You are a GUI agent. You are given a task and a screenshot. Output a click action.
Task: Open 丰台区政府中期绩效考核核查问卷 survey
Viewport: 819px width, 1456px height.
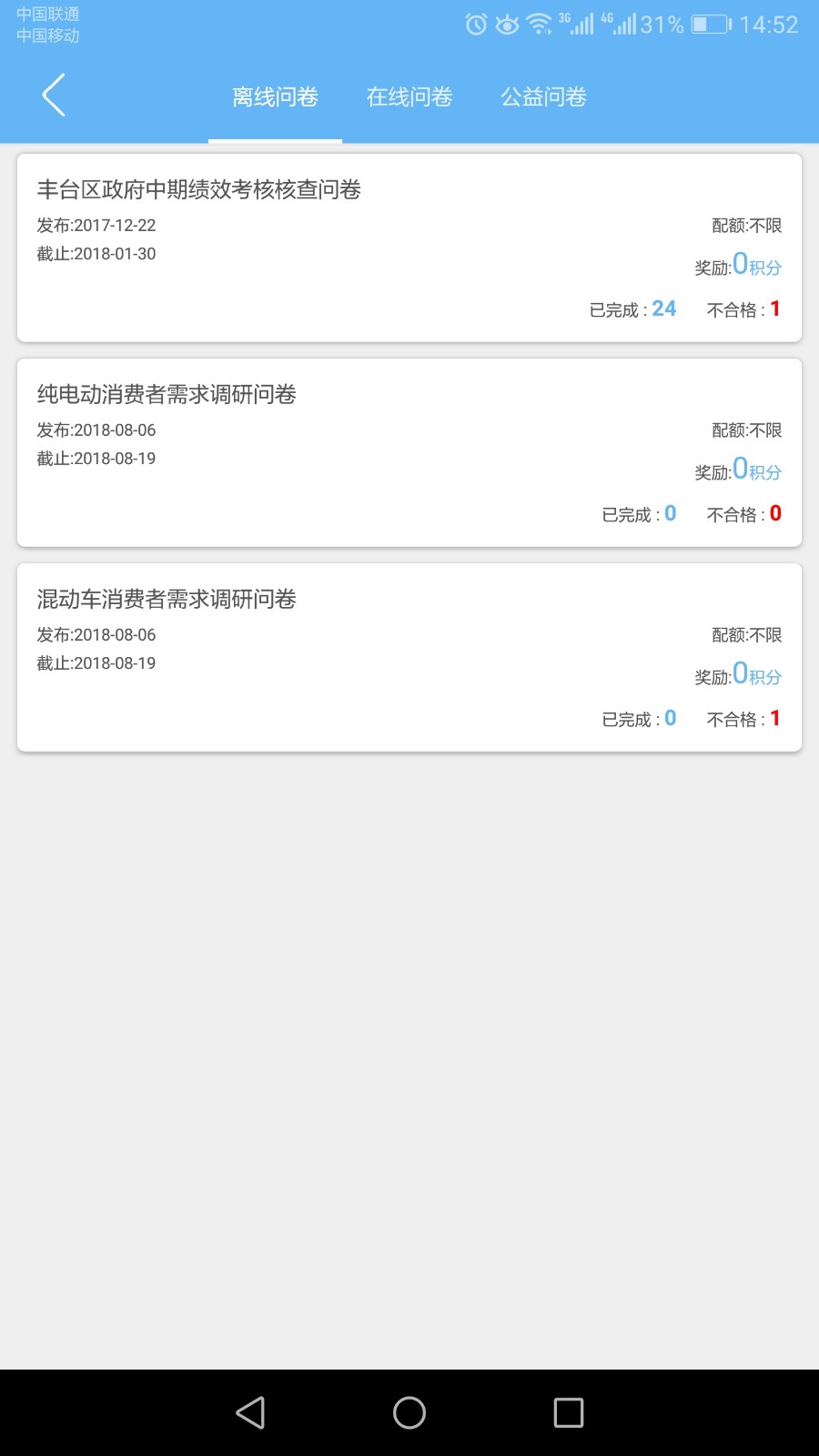pyautogui.click(x=409, y=248)
